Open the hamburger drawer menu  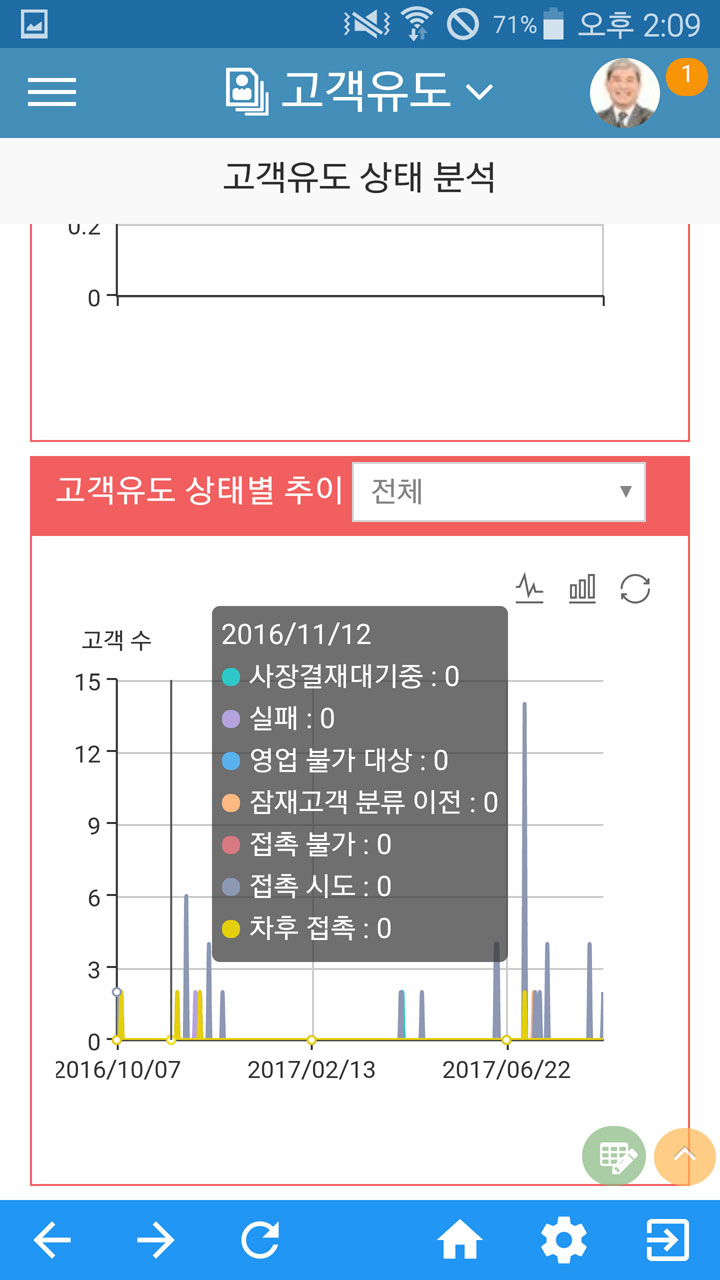tap(52, 92)
